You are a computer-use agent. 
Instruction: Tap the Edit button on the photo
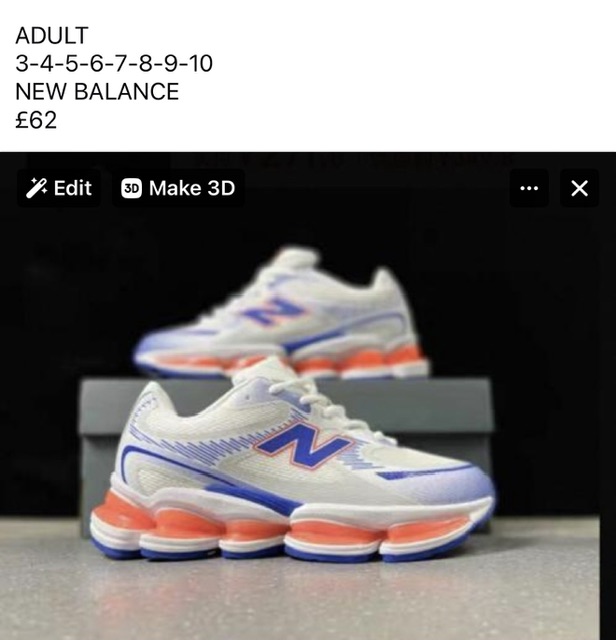tap(58, 188)
